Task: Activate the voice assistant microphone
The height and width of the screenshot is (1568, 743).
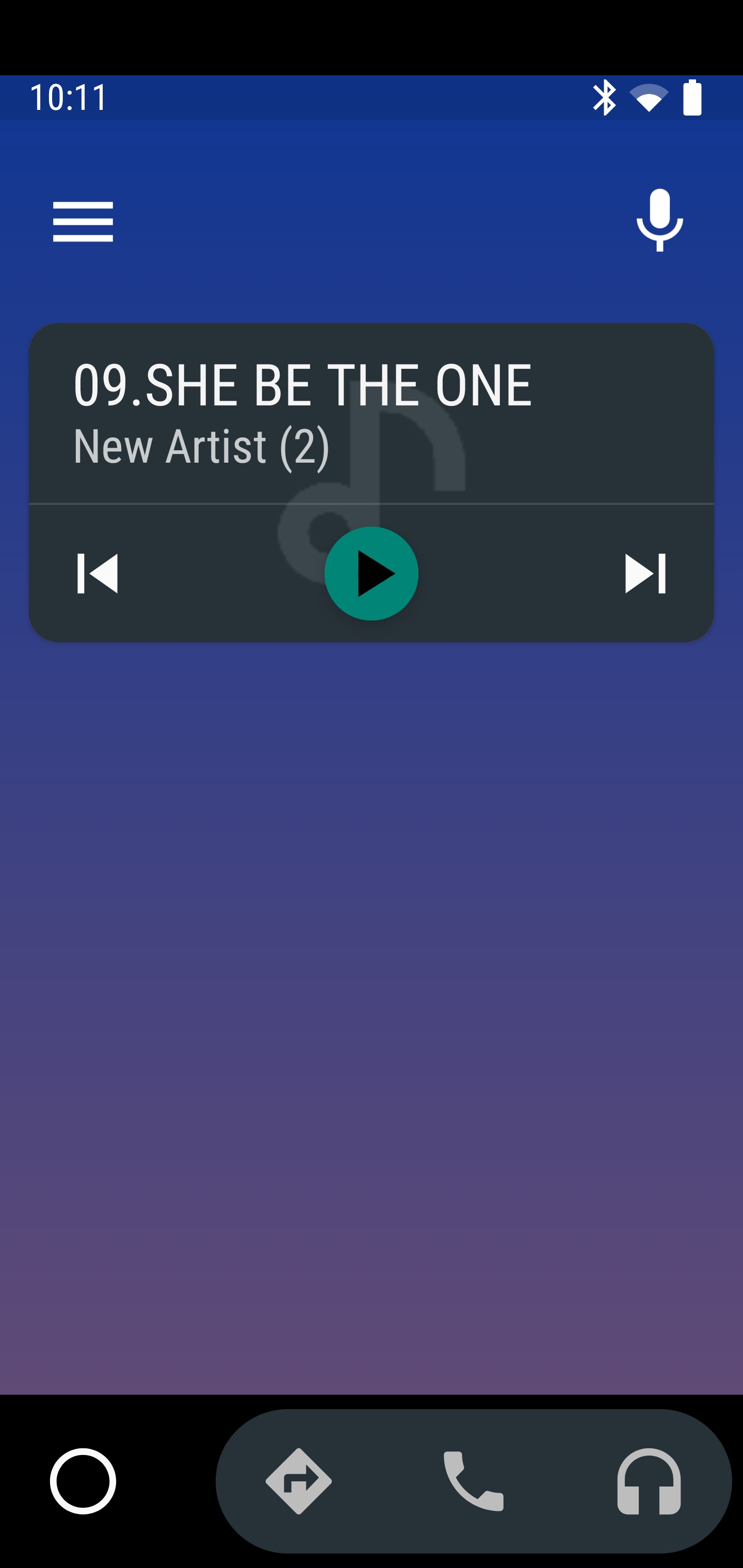Action: click(661, 221)
